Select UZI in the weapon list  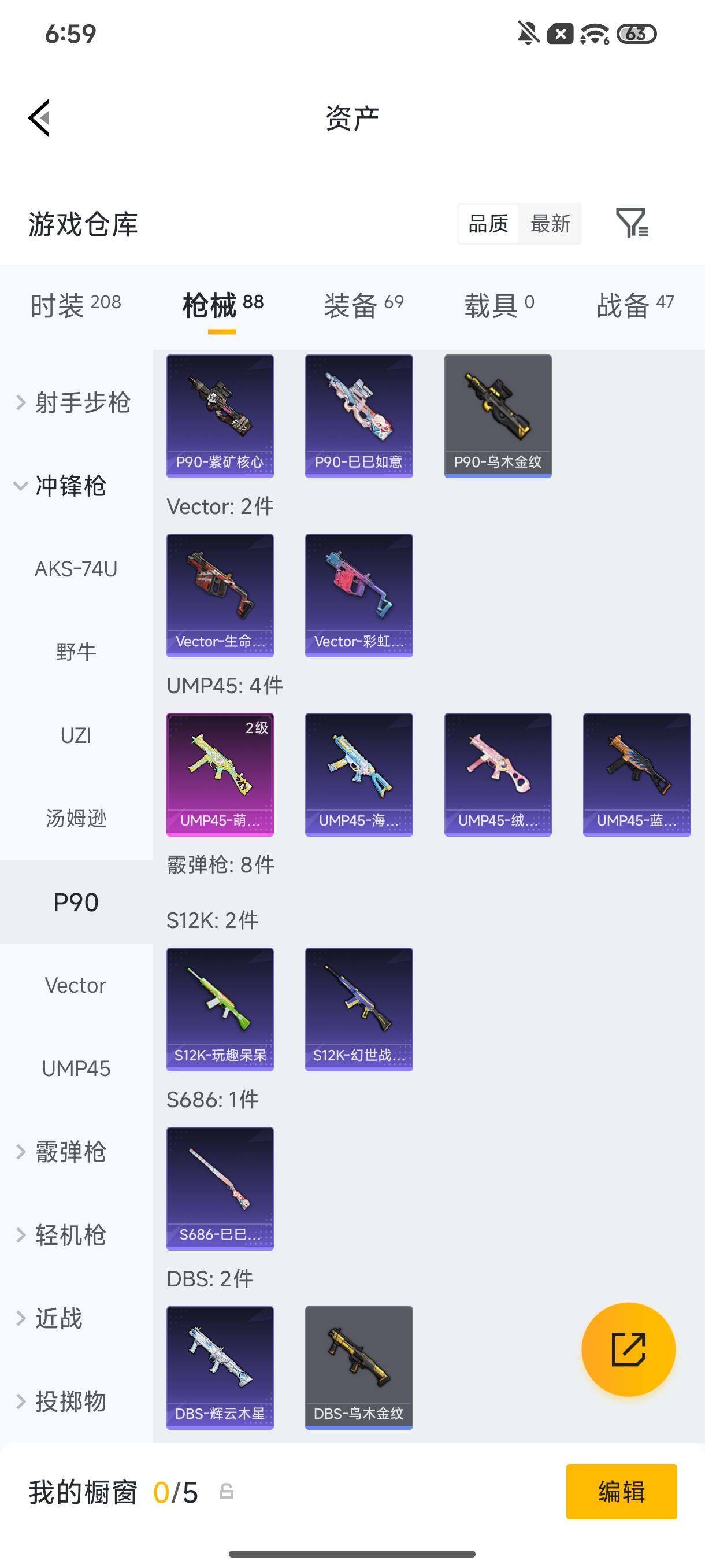point(76,735)
